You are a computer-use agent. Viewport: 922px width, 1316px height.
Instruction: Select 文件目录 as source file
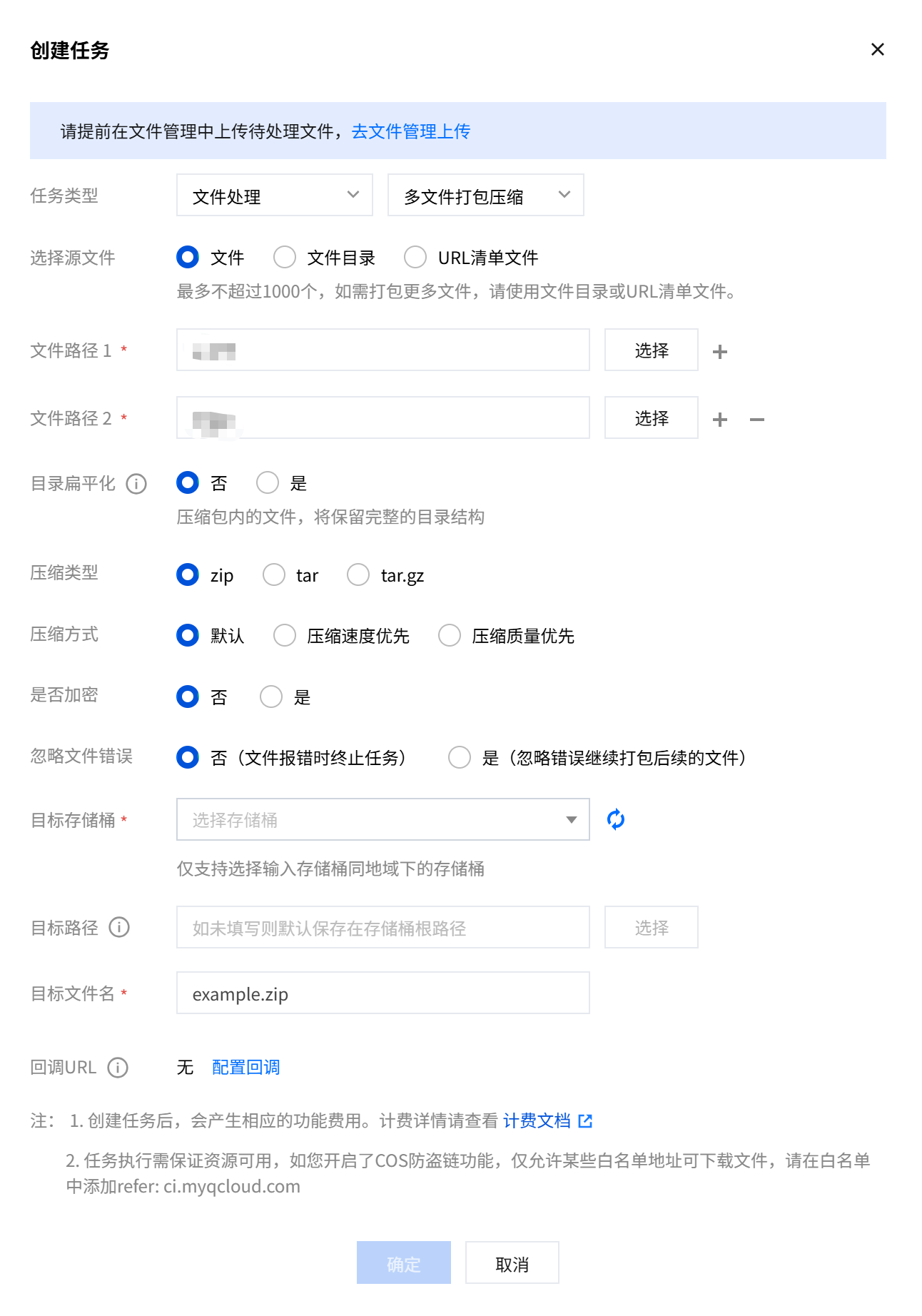(x=285, y=257)
